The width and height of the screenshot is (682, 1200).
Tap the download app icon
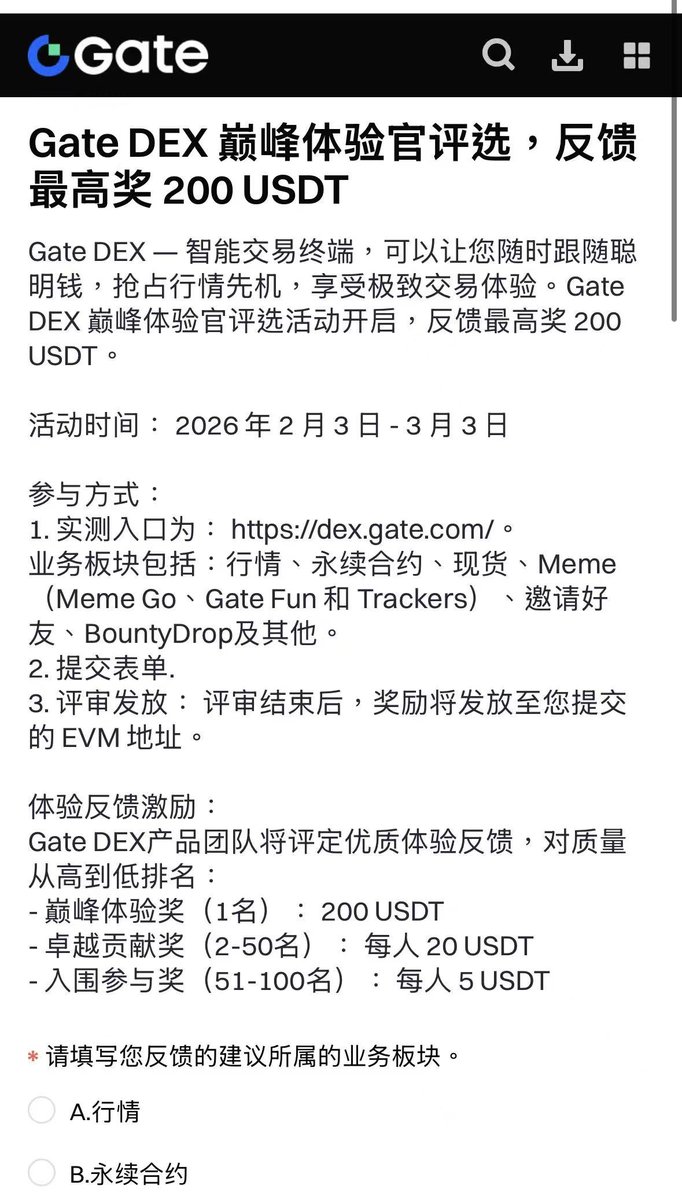coord(567,56)
